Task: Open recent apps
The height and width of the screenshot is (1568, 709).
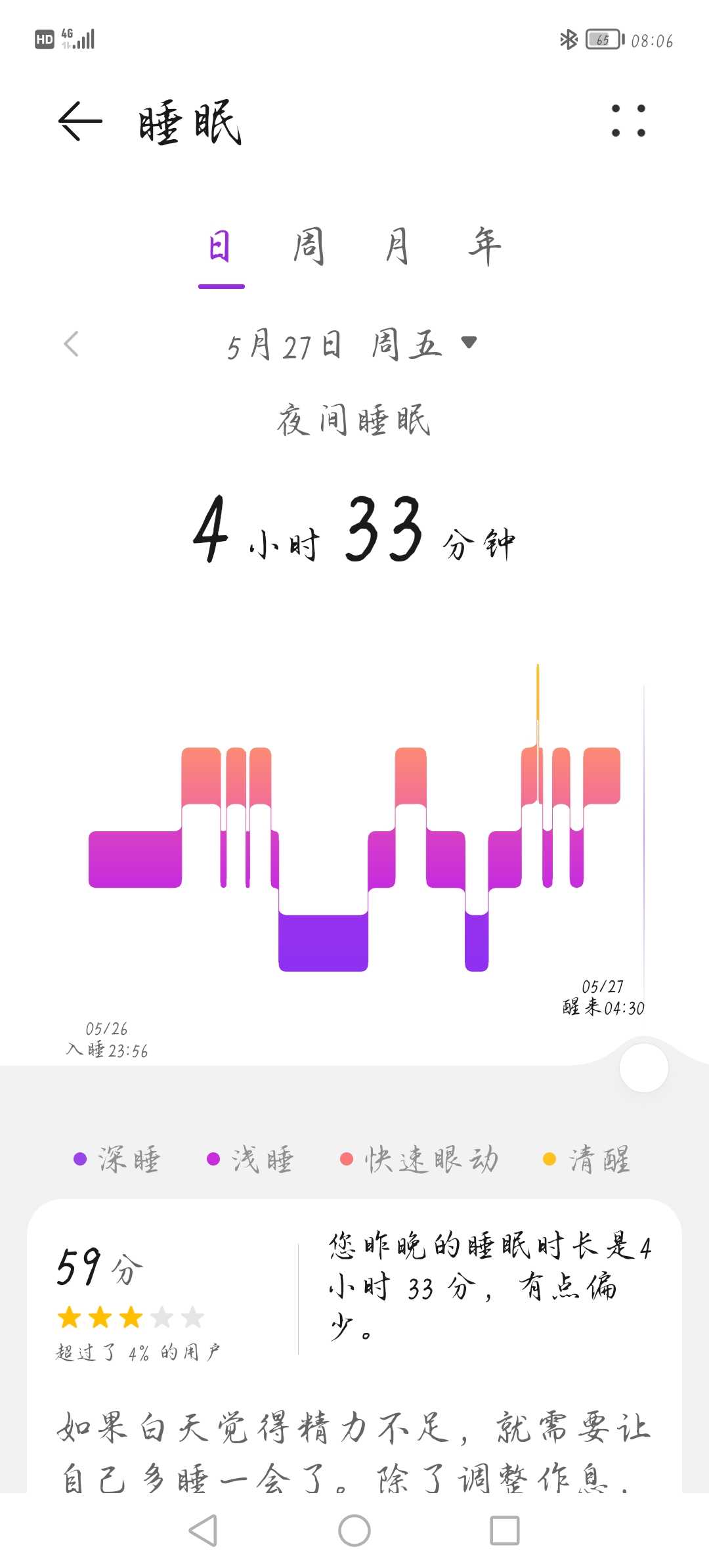Action: (505, 1531)
